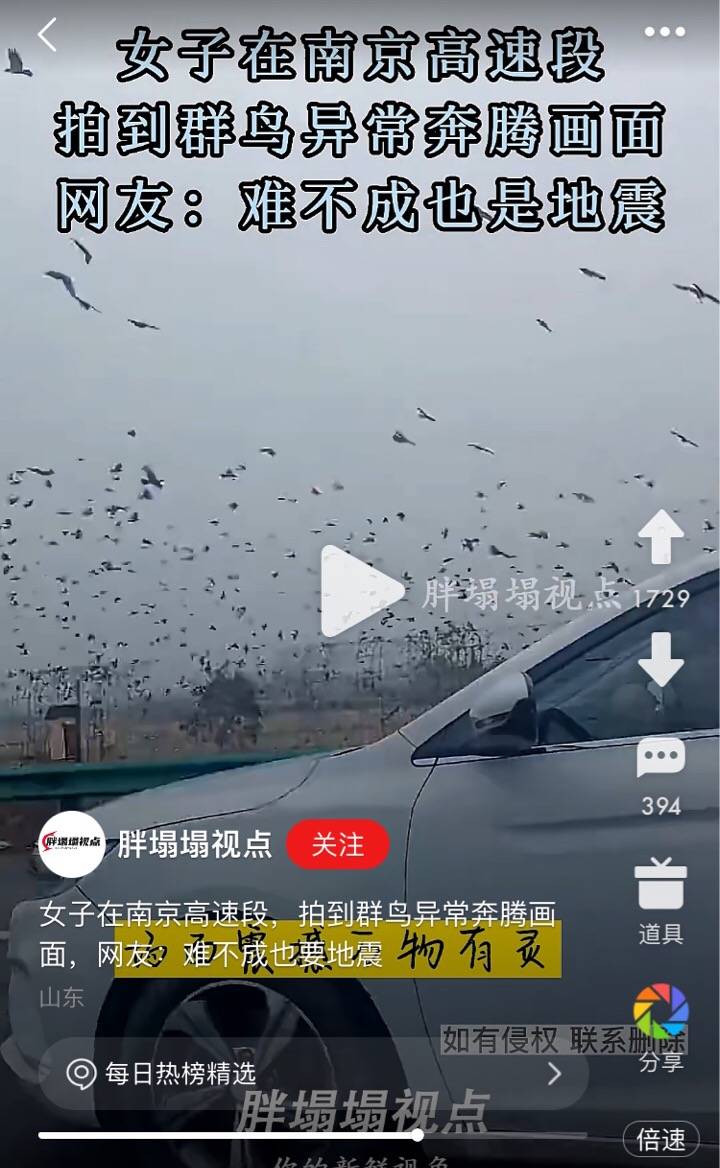Open the three-dot overflow menu
Screen dimensions: 720x1168
pos(664,32)
